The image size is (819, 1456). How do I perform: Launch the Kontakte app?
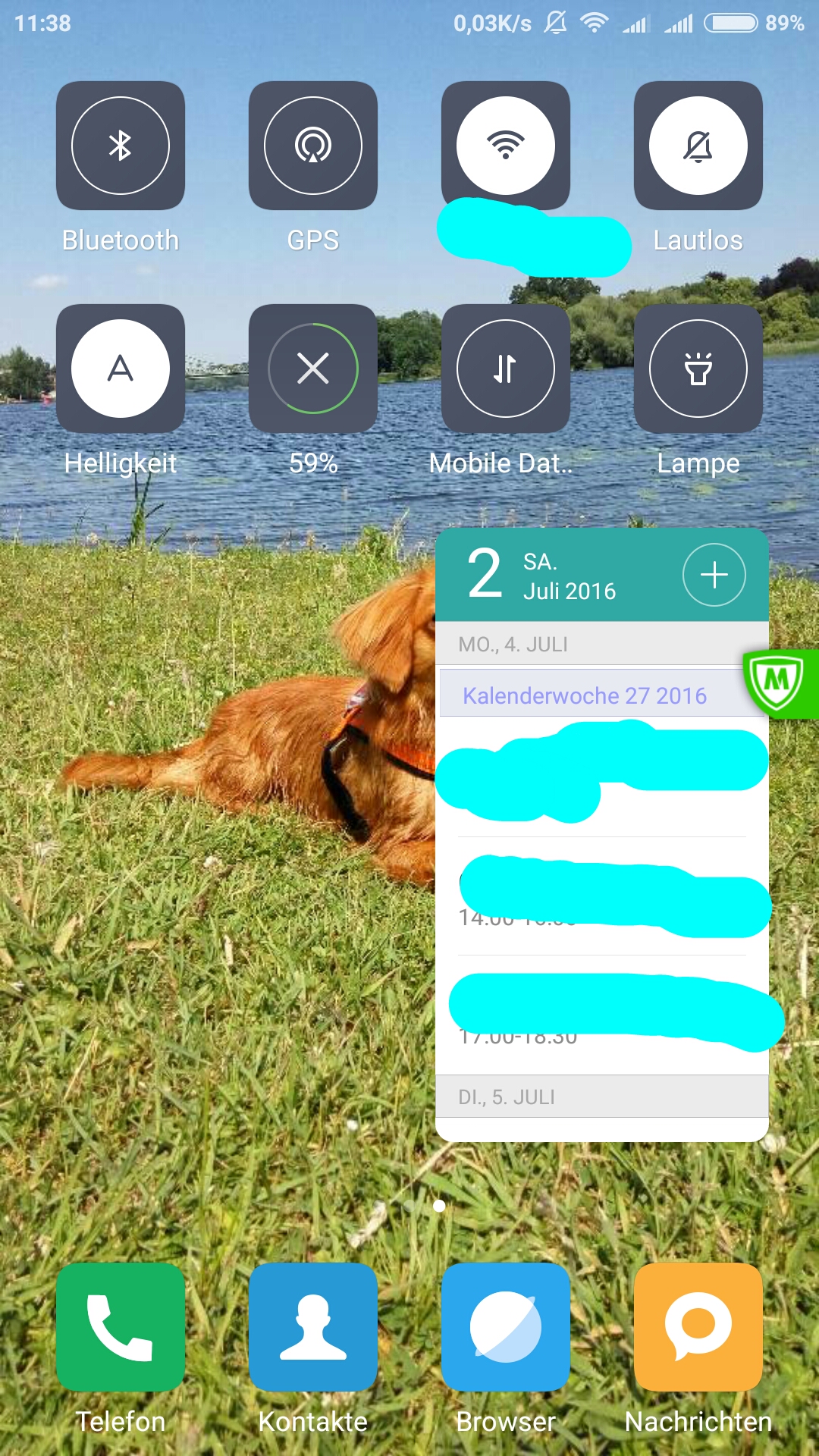tap(313, 1327)
